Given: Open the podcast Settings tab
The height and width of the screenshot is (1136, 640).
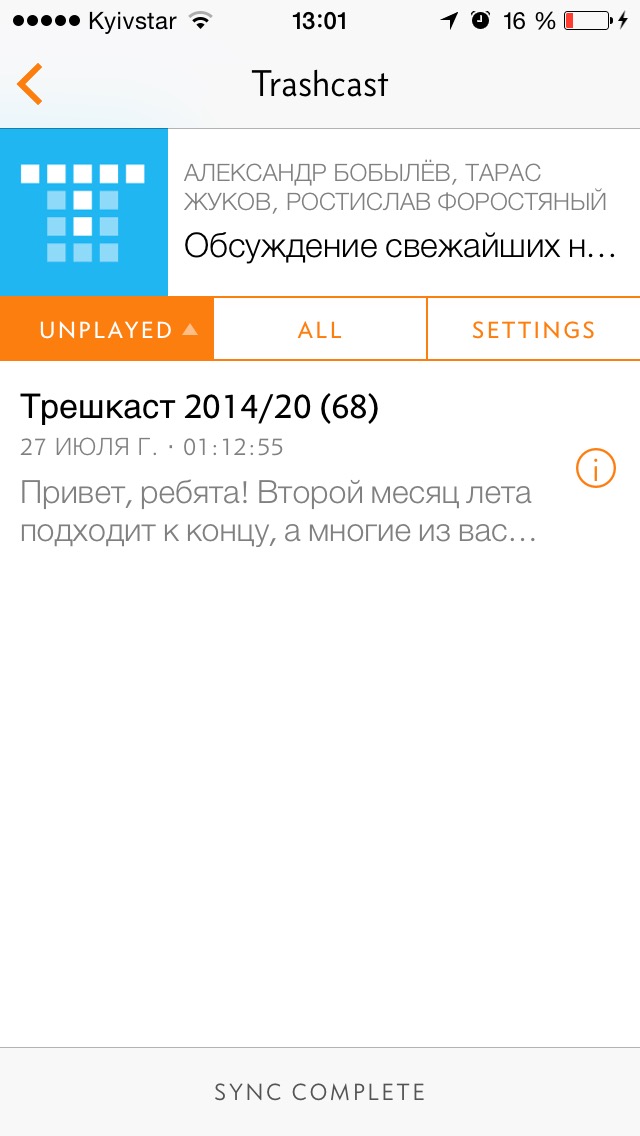Looking at the screenshot, I should coord(533,330).
